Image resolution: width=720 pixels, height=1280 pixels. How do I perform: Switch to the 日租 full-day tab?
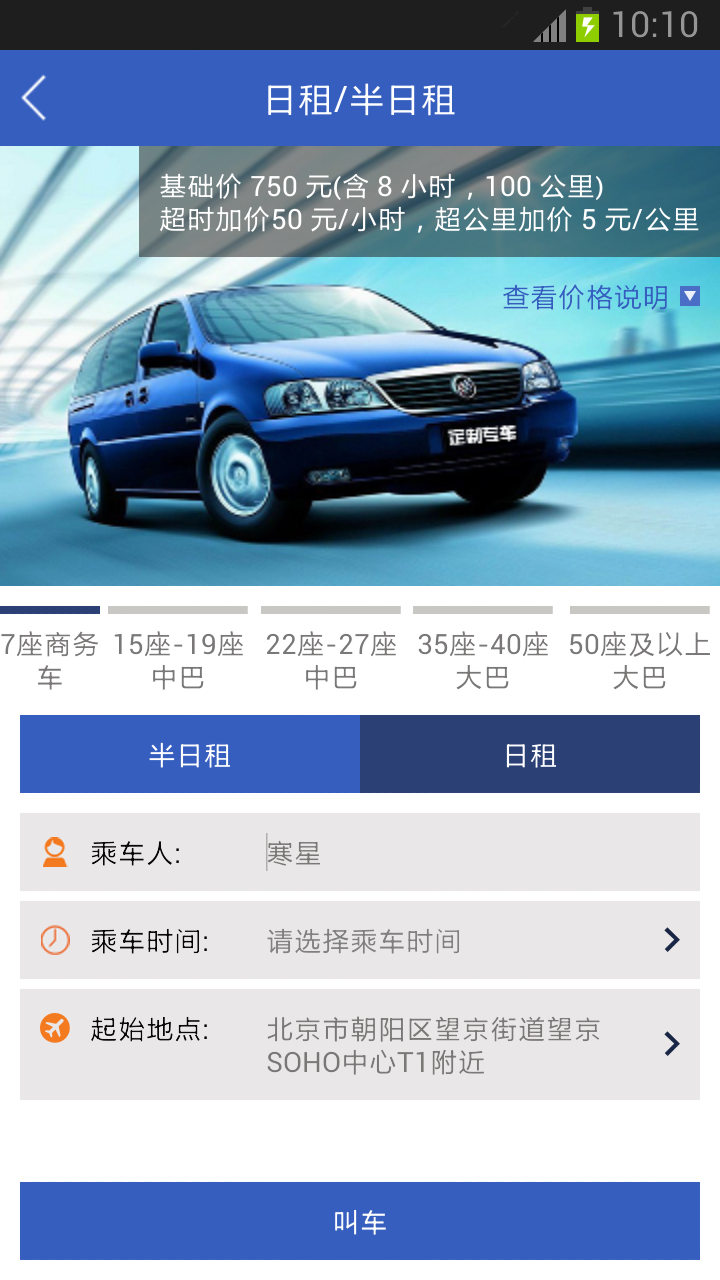tap(530, 755)
